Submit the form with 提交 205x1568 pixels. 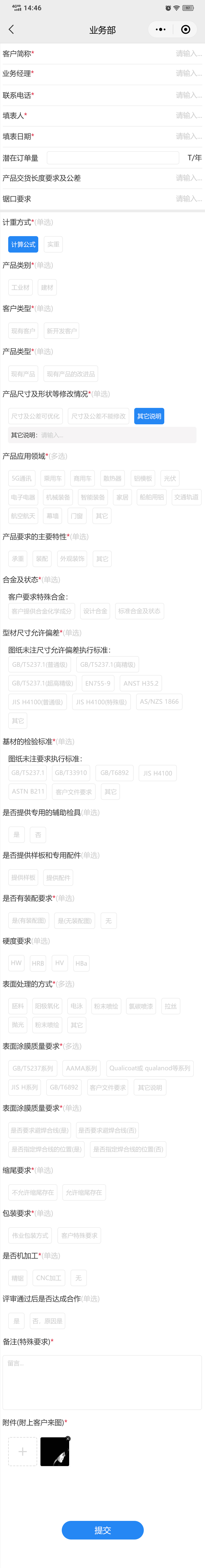(102, 1530)
